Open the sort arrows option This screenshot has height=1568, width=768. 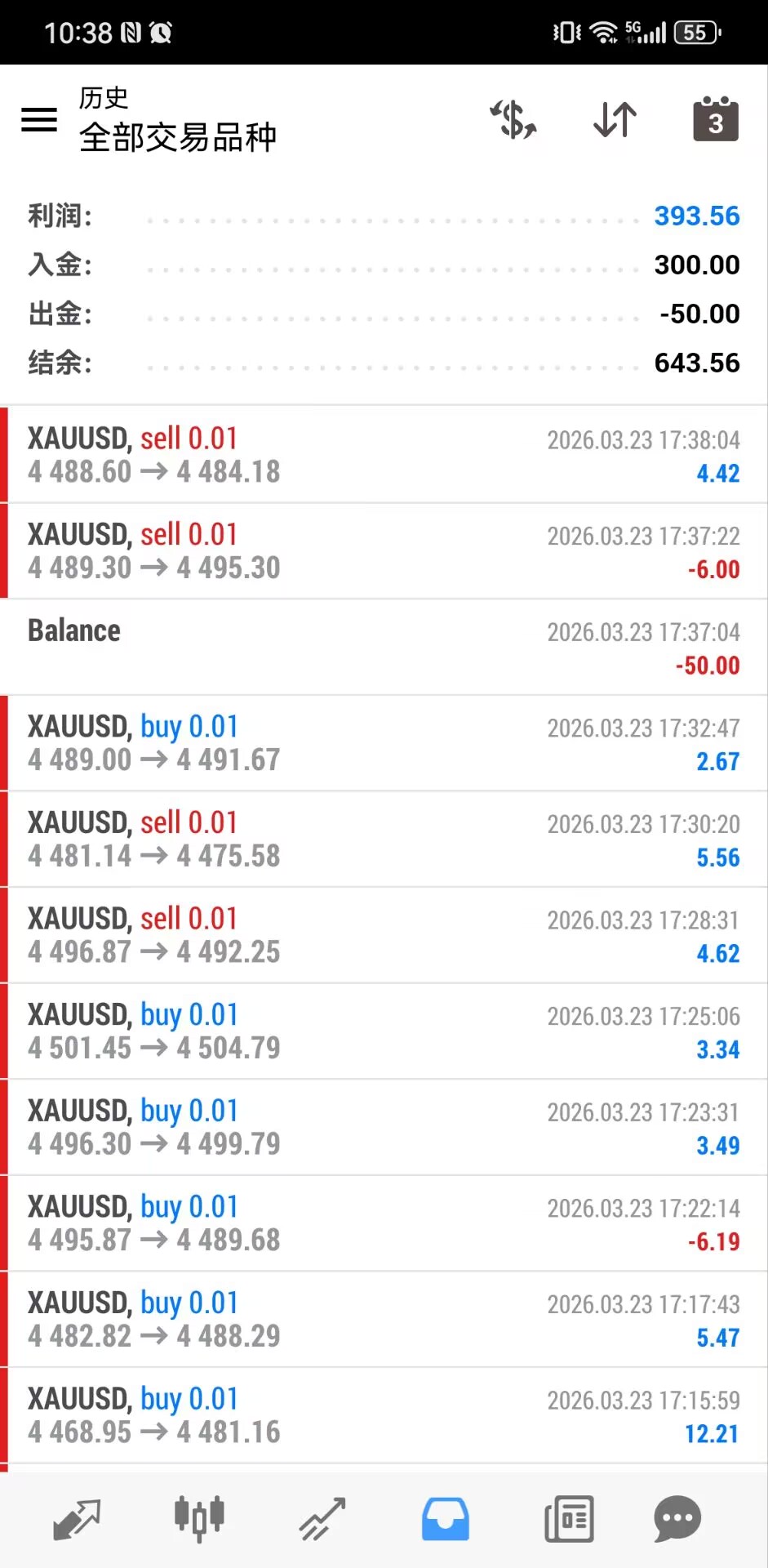[x=615, y=120]
